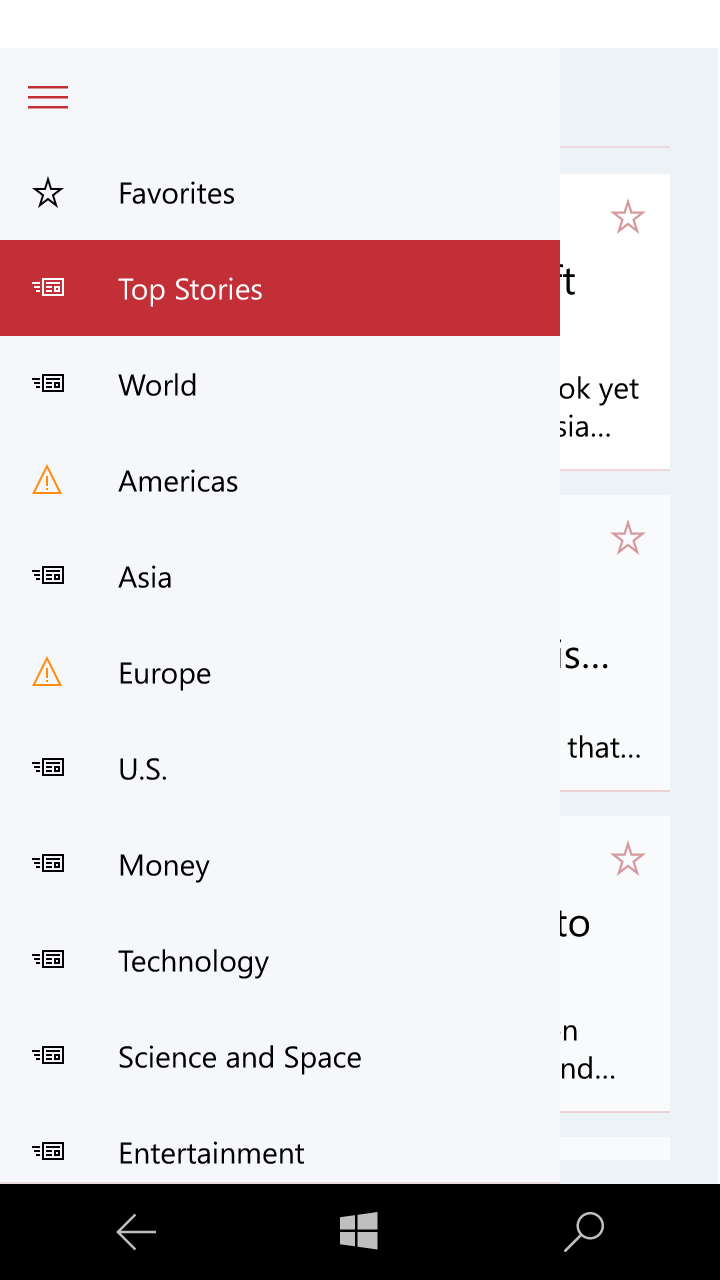Go to World news
The height and width of the screenshot is (1280, 720).
157,385
